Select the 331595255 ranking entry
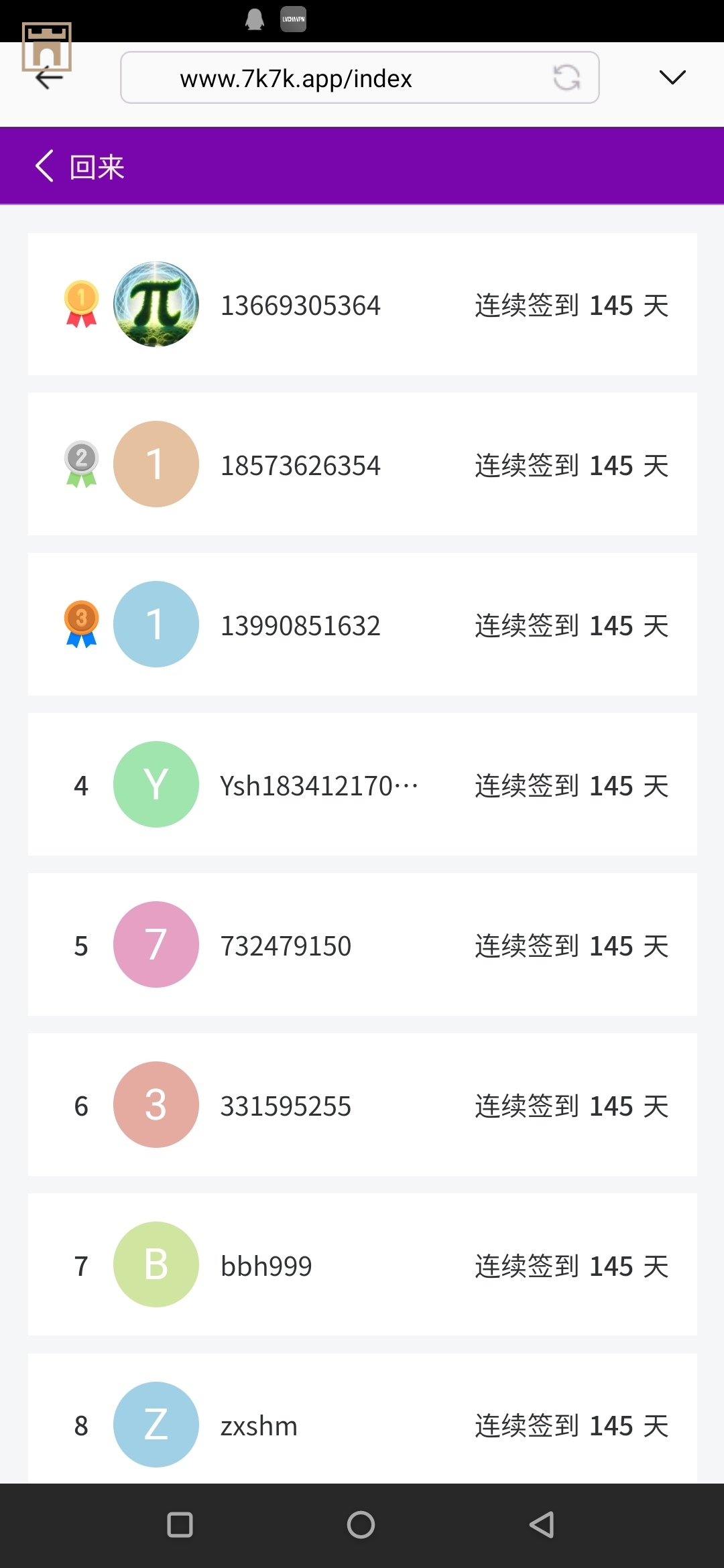Image resolution: width=724 pixels, height=1568 pixels. (362, 1105)
